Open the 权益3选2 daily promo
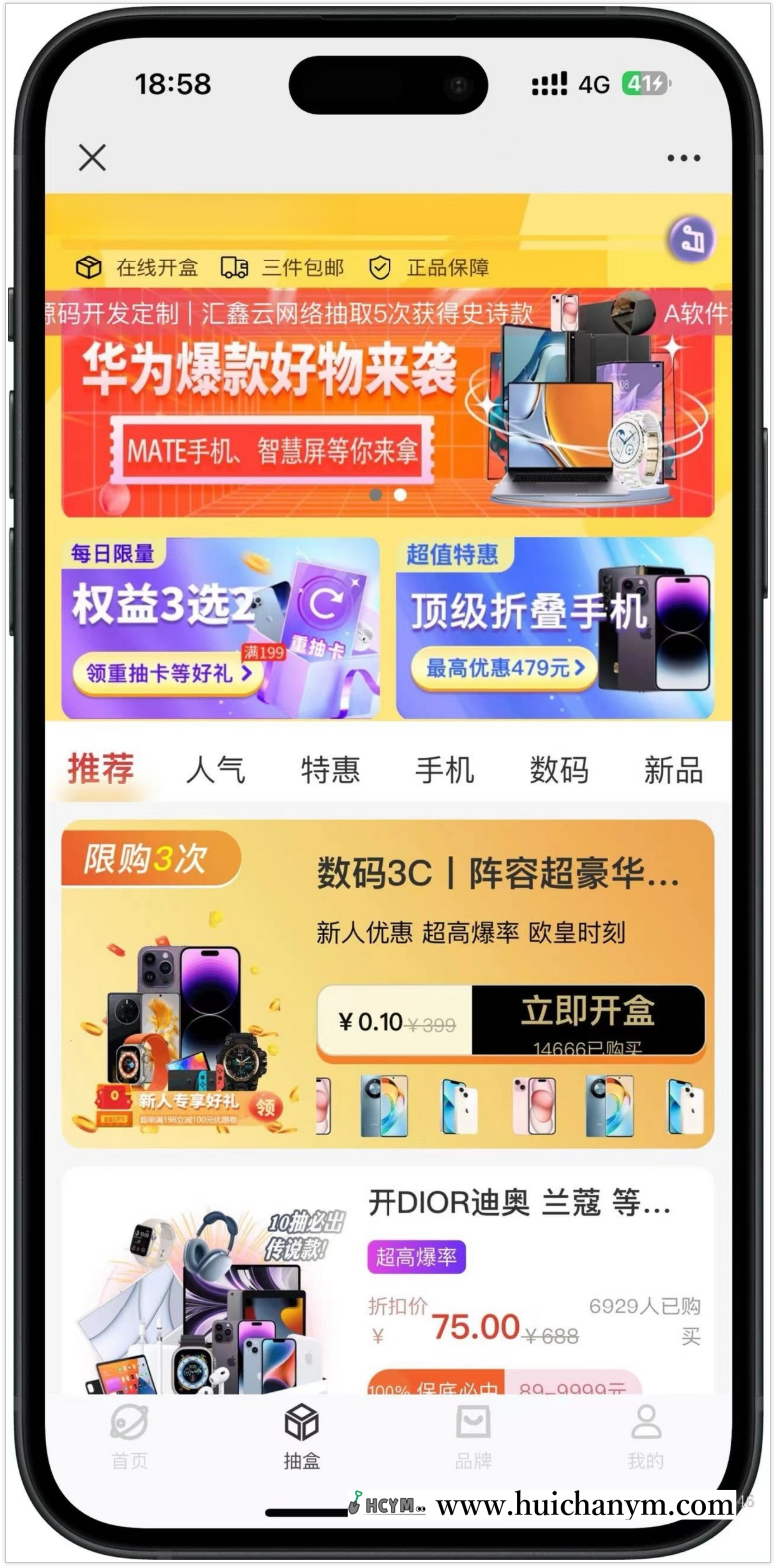This screenshot has width=778, height=1568. [220, 629]
